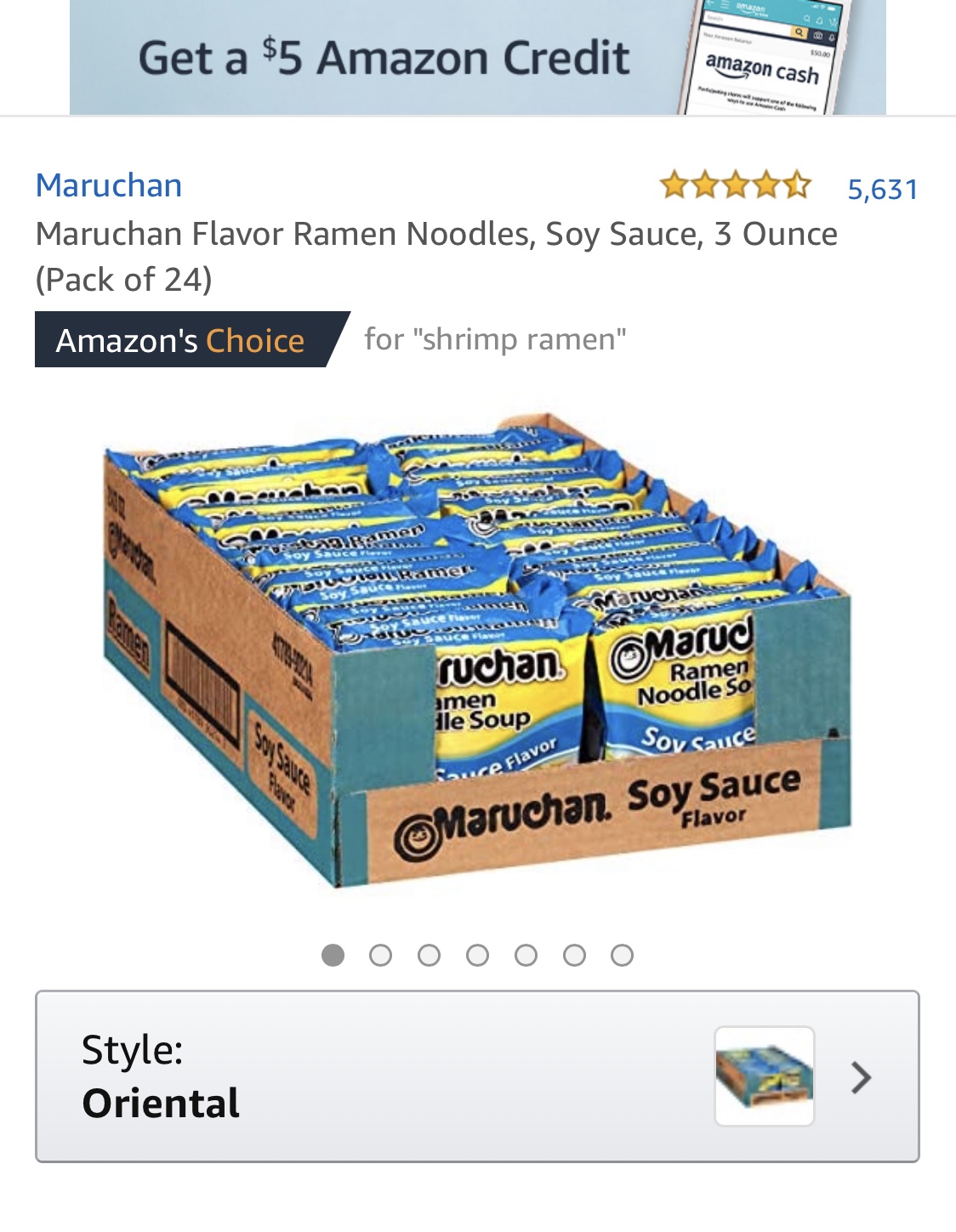Open the star rating details

click(x=735, y=185)
